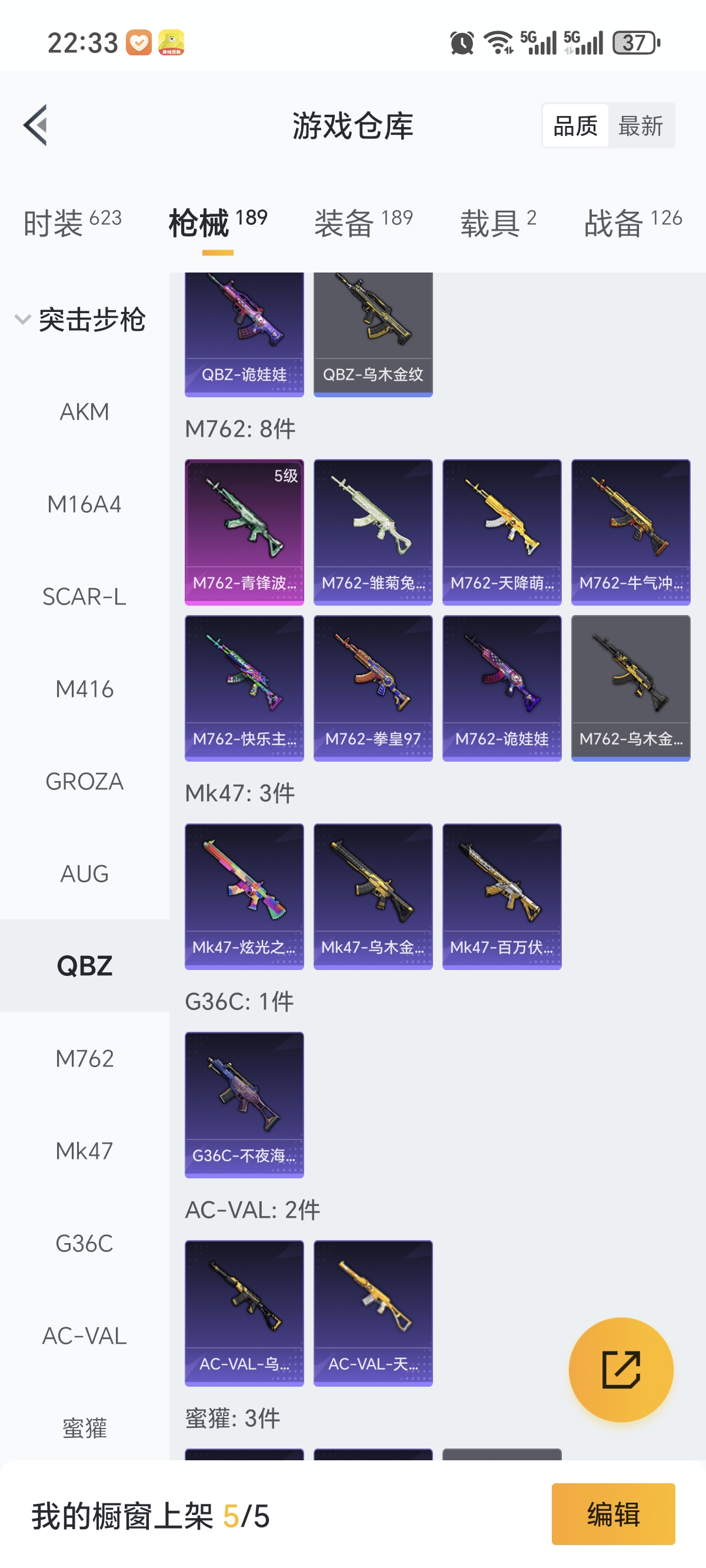The image size is (706, 1568).
Task: Open the QBZ-乌木金纹 skin
Action: pyautogui.click(x=372, y=335)
